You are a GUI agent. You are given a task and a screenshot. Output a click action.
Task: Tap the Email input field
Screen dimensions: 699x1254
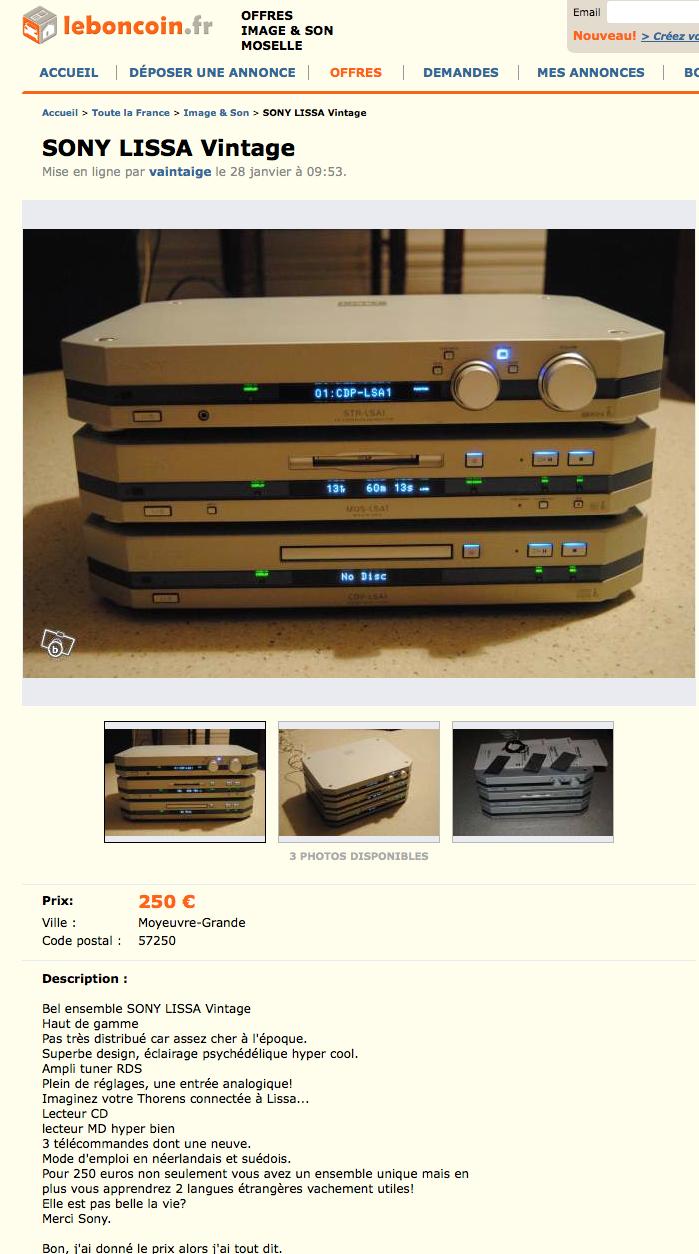tap(653, 12)
